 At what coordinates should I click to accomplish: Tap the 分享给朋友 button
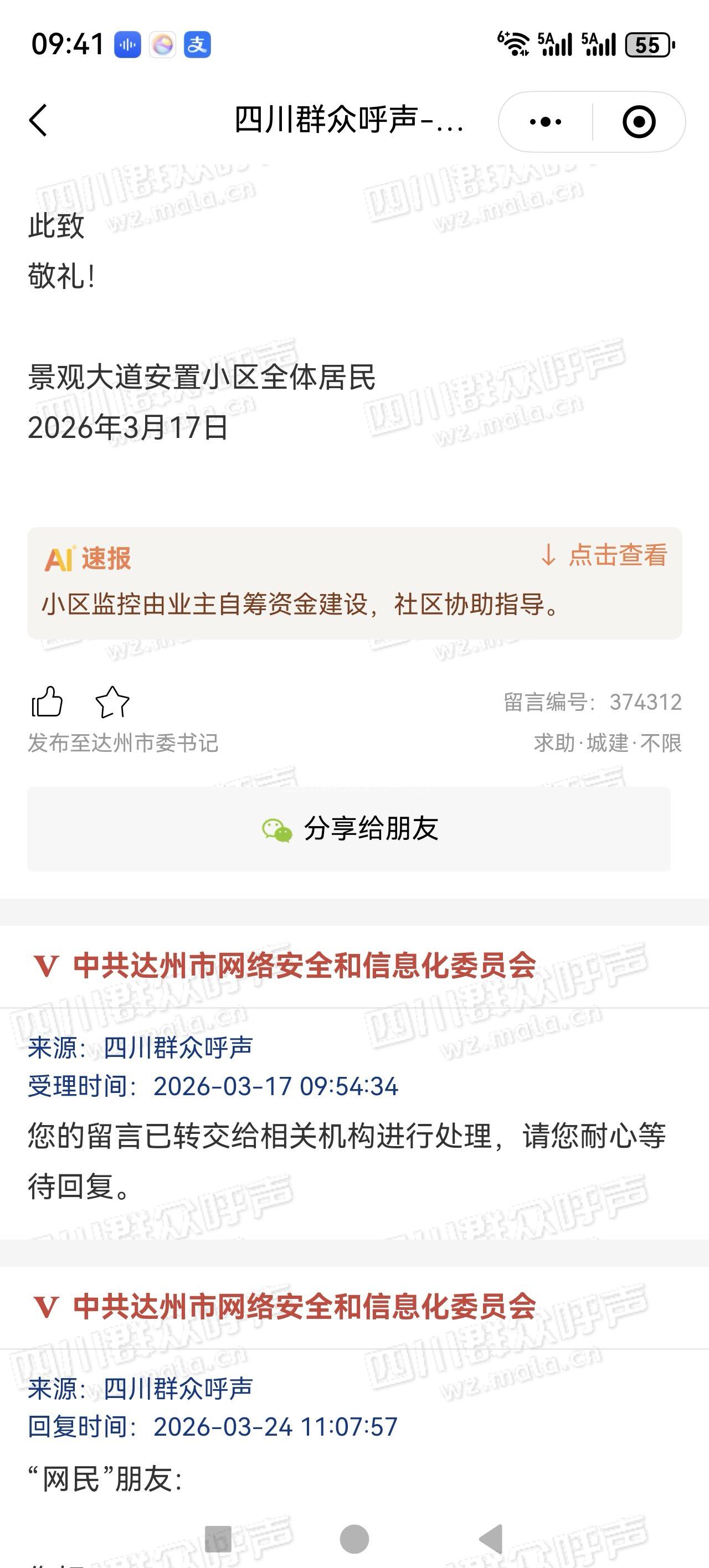(x=349, y=828)
